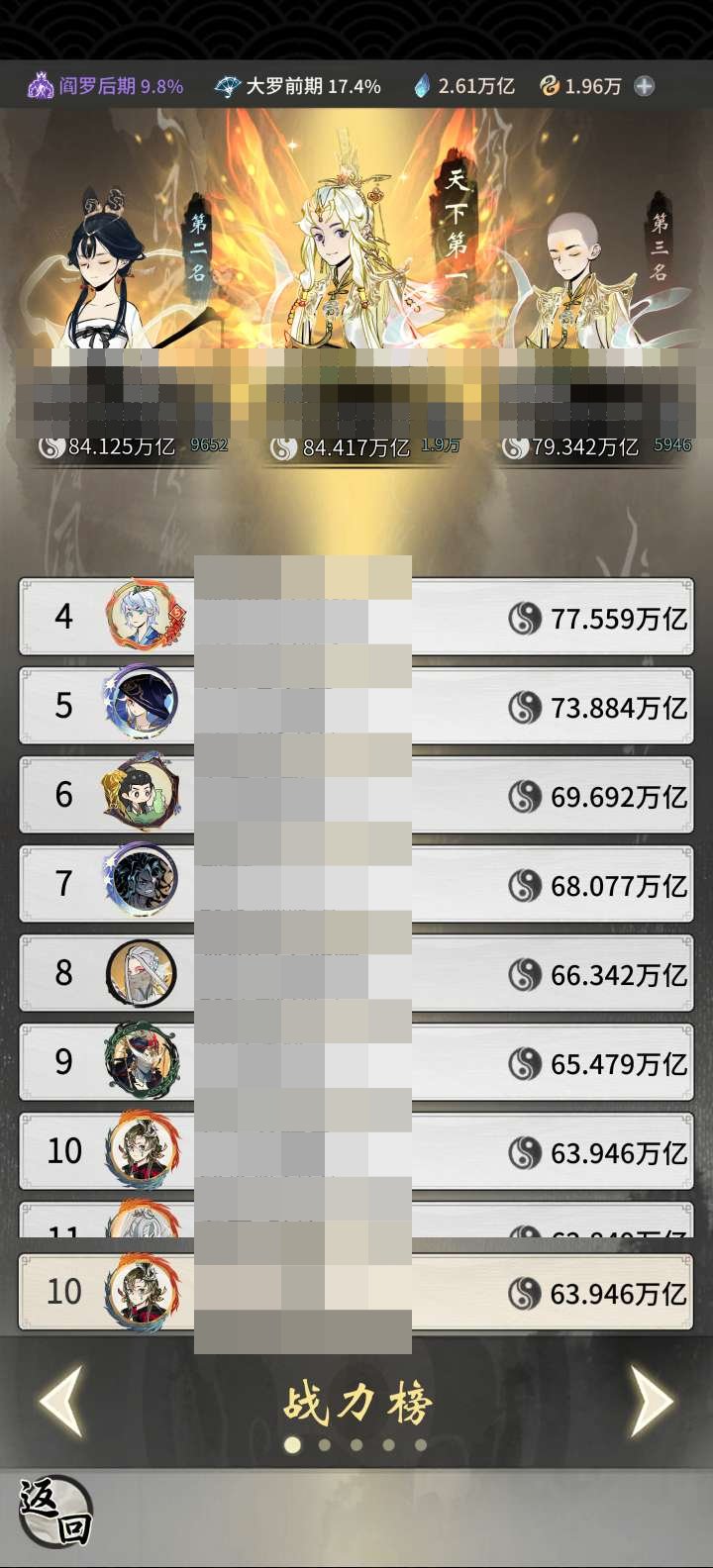Tap the plus icon next to 1.96万

tap(645, 86)
